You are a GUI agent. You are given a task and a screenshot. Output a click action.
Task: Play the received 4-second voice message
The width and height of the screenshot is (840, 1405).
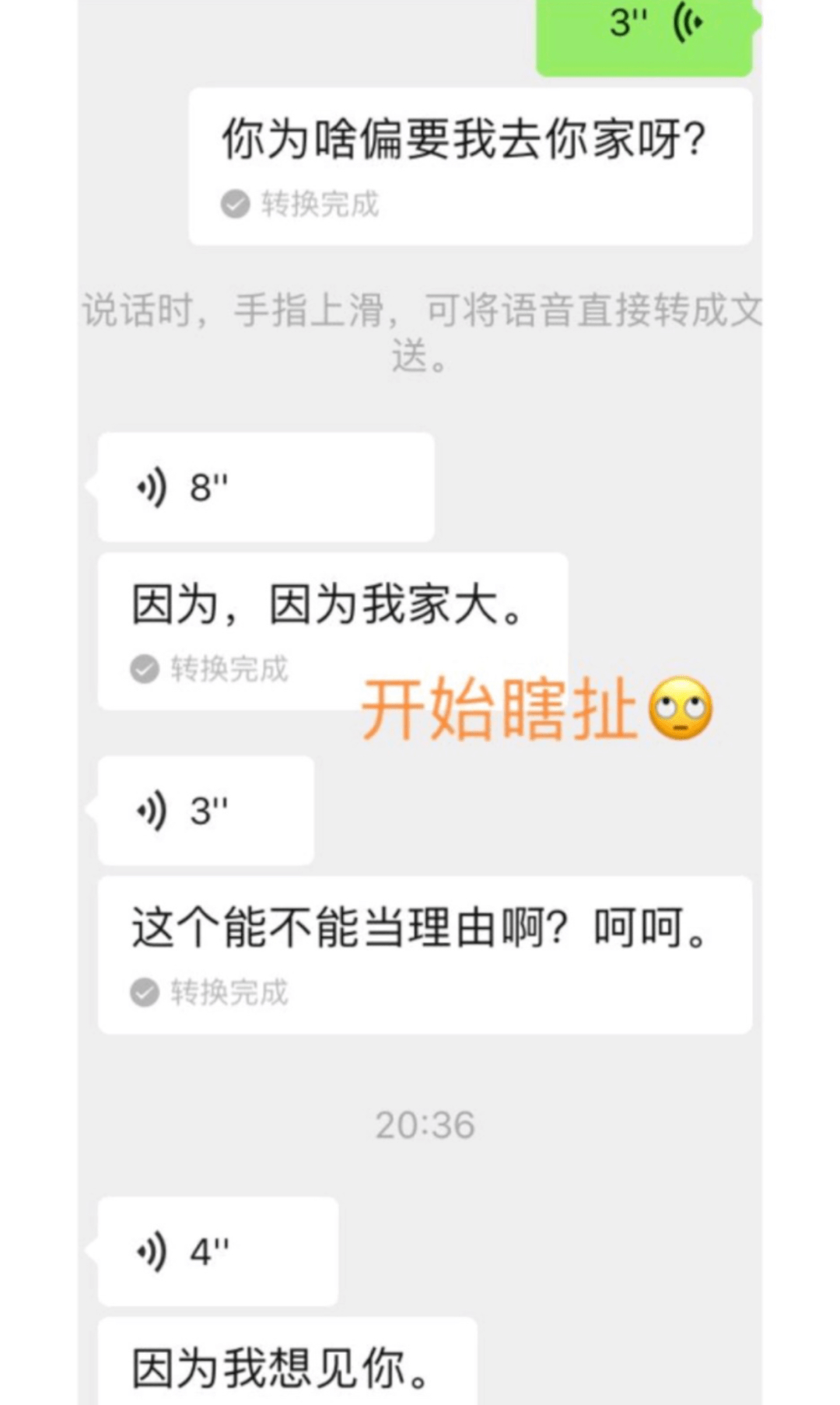(x=218, y=1252)
